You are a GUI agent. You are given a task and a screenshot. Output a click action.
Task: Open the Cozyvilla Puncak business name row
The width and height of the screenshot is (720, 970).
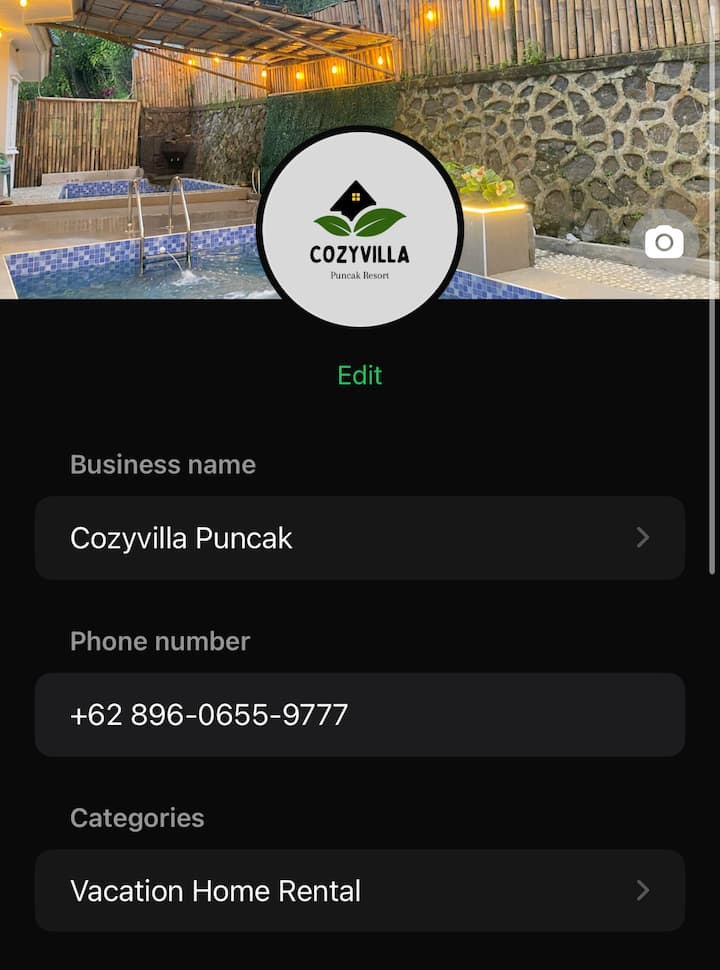click(360, 538)
